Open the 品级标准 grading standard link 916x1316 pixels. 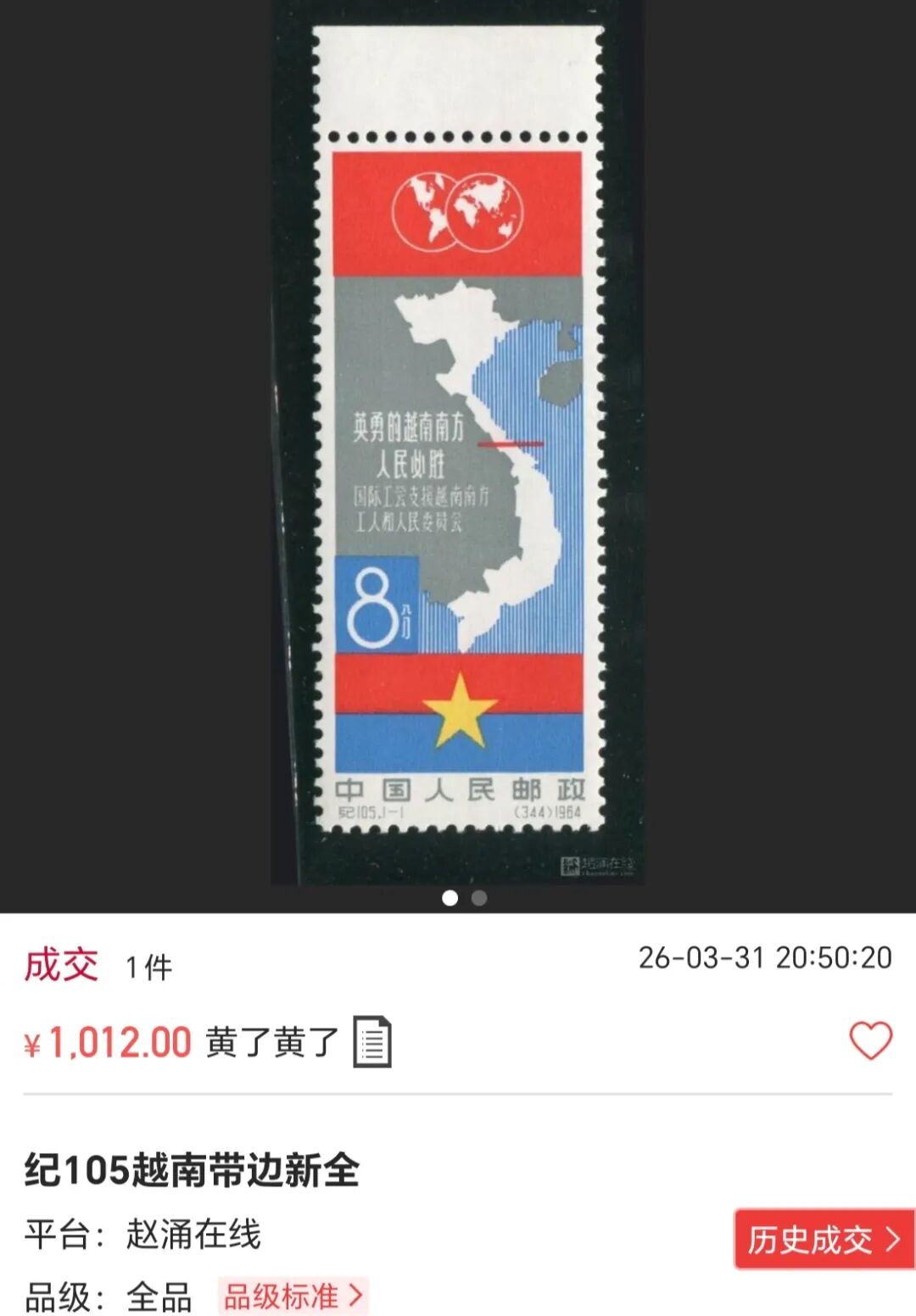click(x=293, y=1296)
